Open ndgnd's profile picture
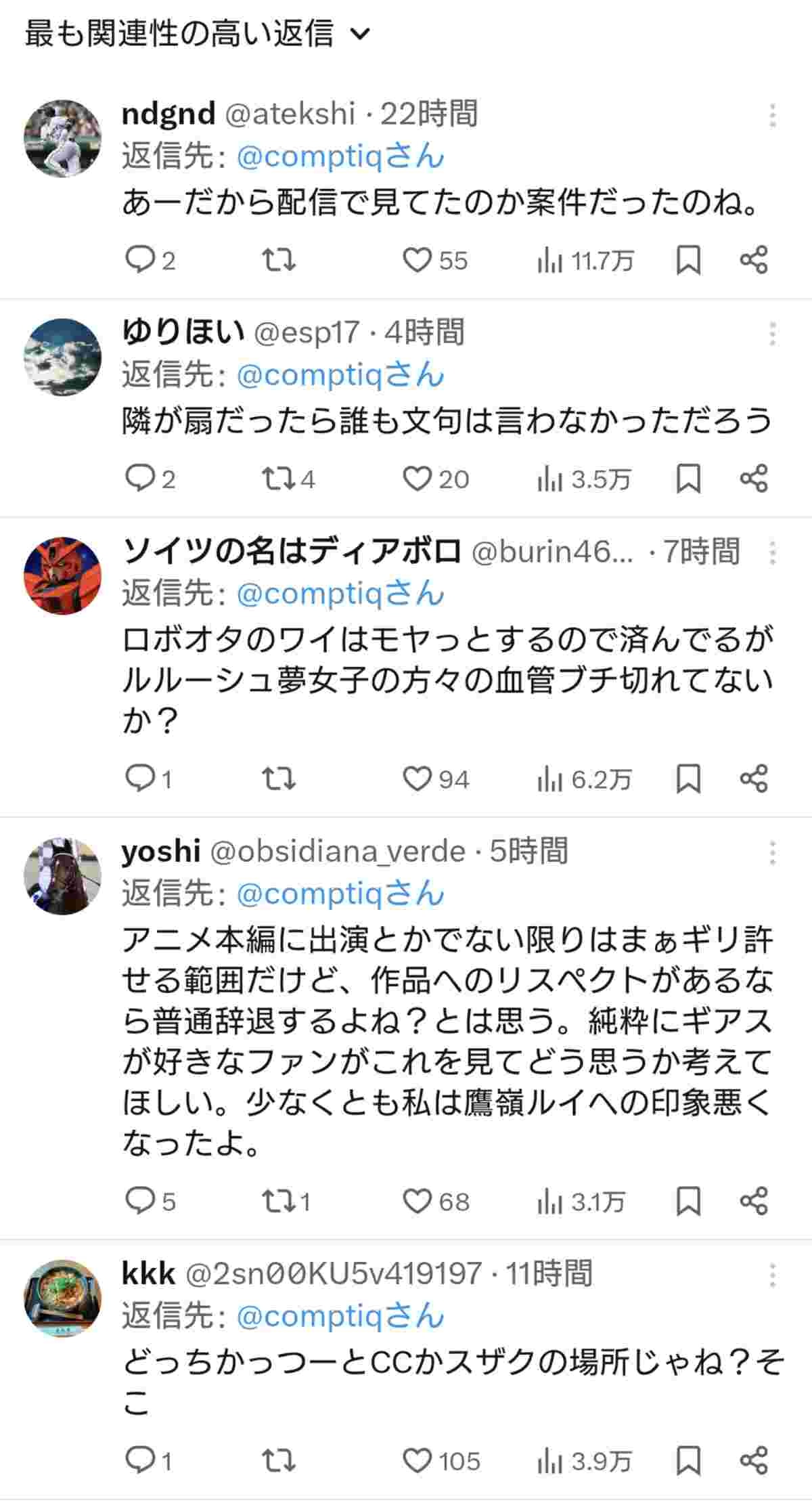 click(x=62, y=139)
